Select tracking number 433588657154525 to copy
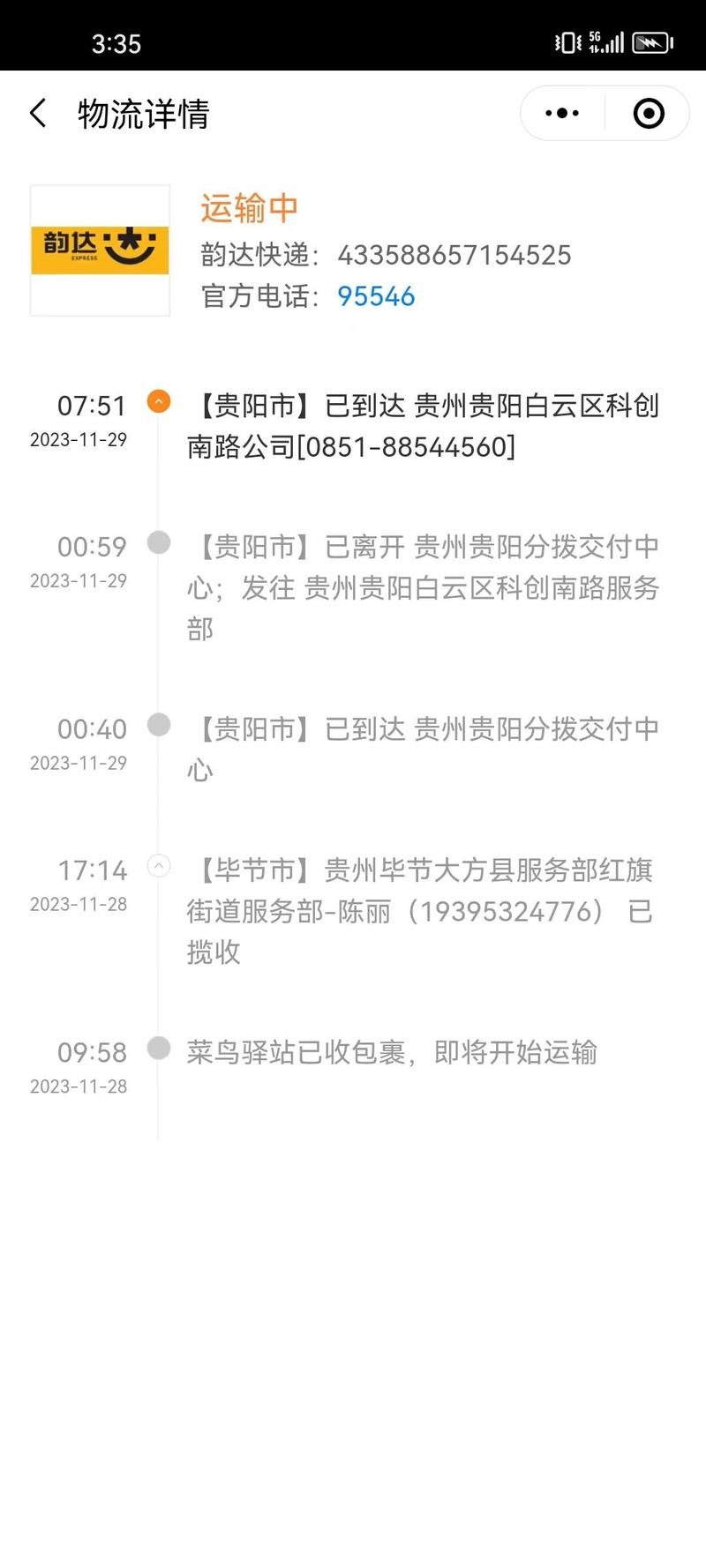This screenshot has height=1568, width=706. coord(456,255)
